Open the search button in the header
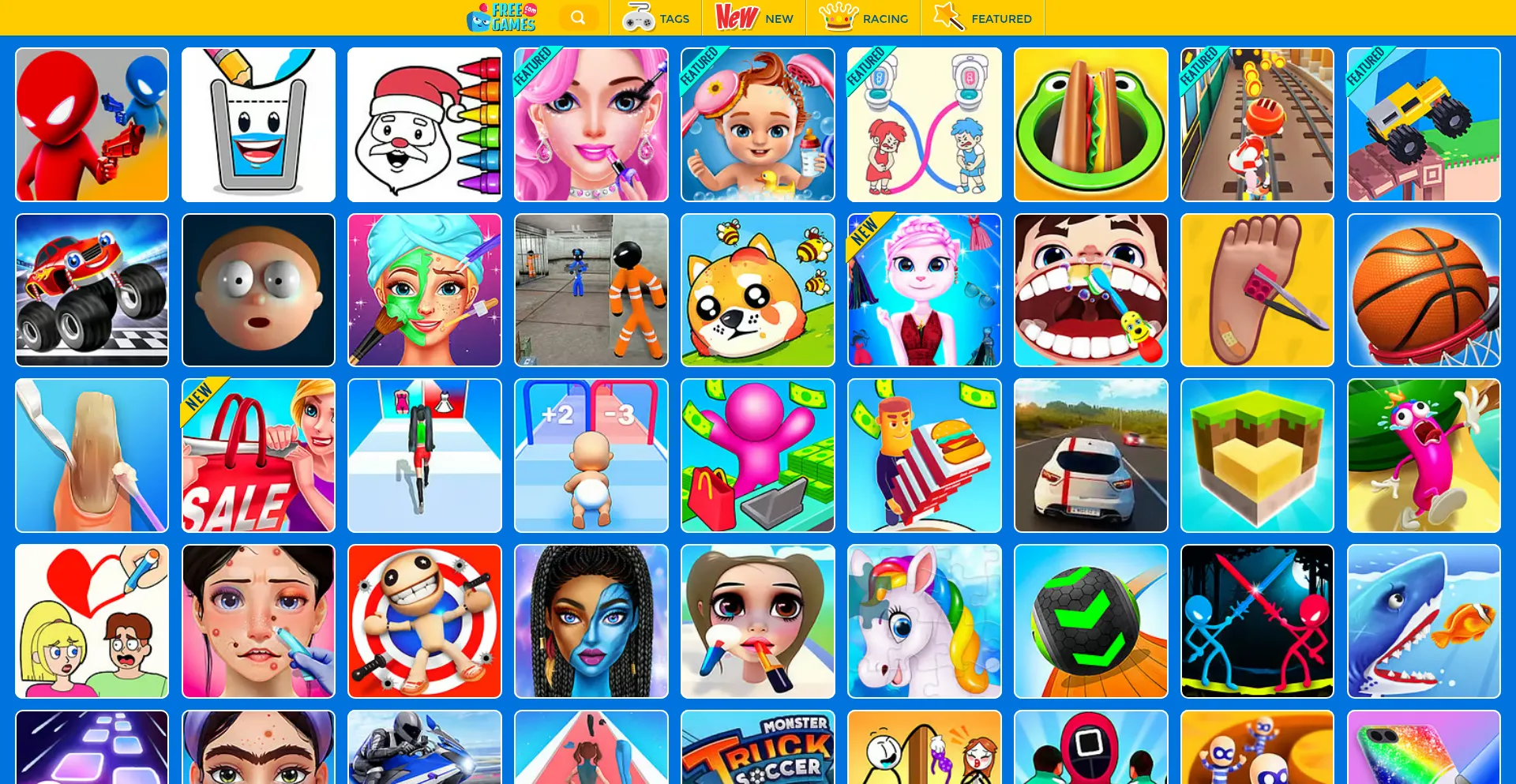The height and width of the screenshot is (784, 1516). 578,17
